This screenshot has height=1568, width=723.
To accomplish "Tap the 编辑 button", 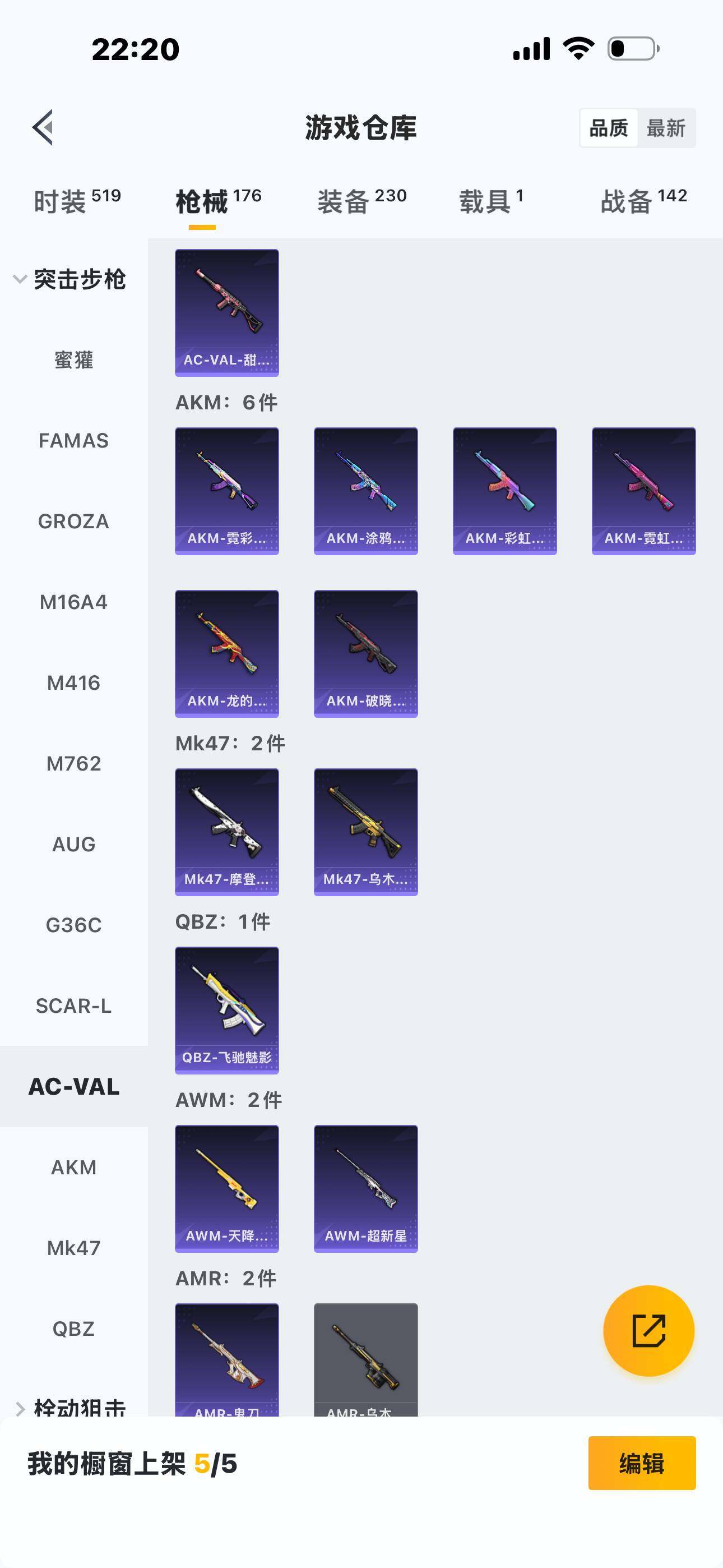I will click(x=641, y=1463).
